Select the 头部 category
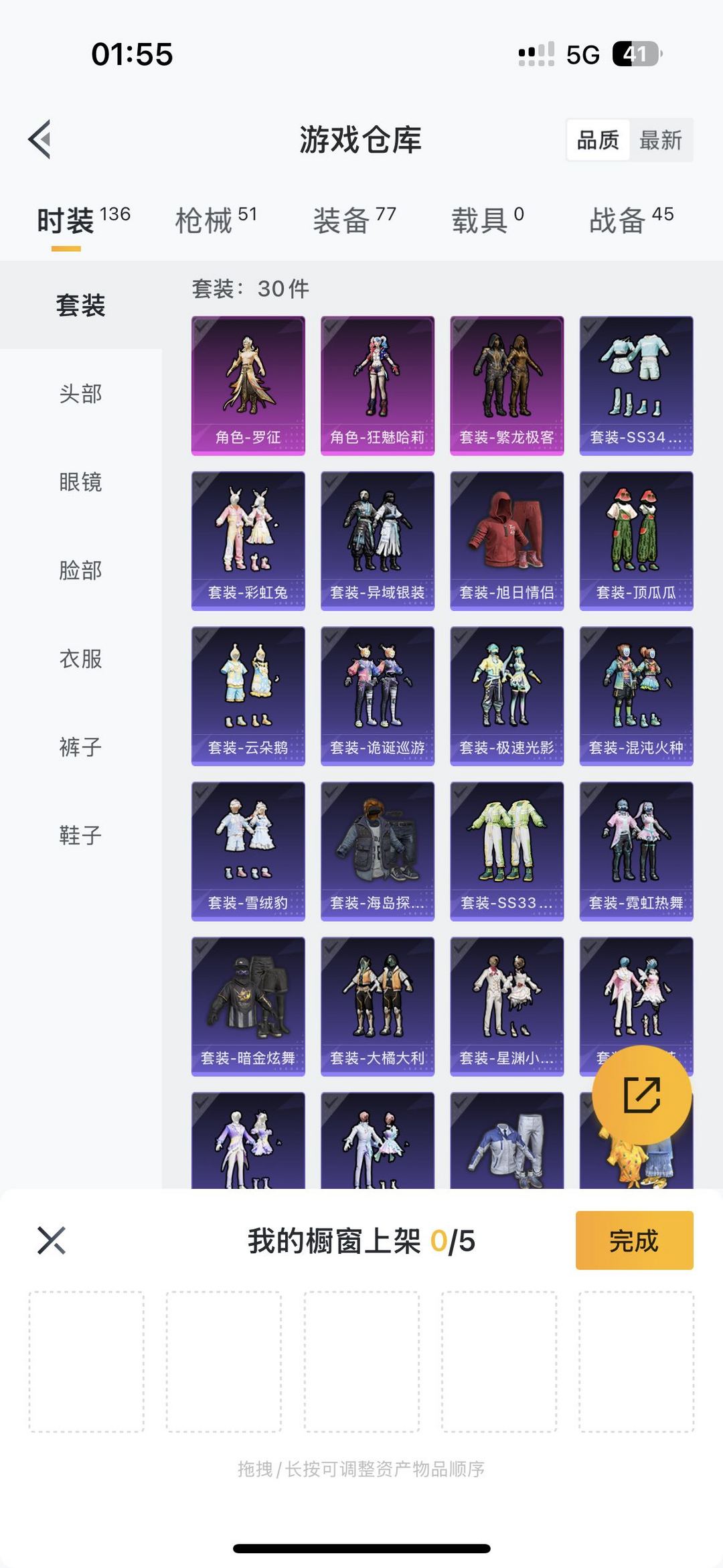The width and height of the screenshot is (723, 1568). point(80,394)
